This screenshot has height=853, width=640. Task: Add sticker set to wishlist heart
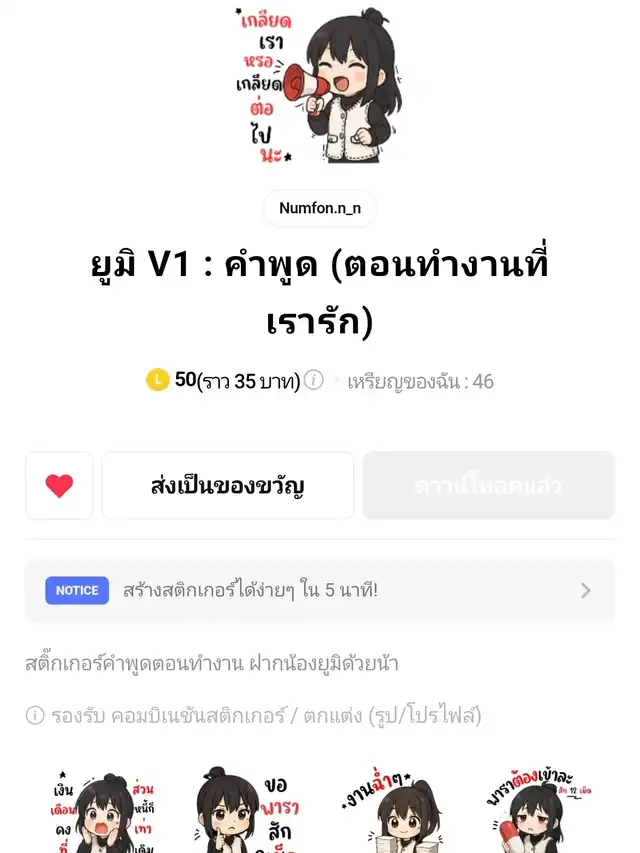[x=59, y=486]
